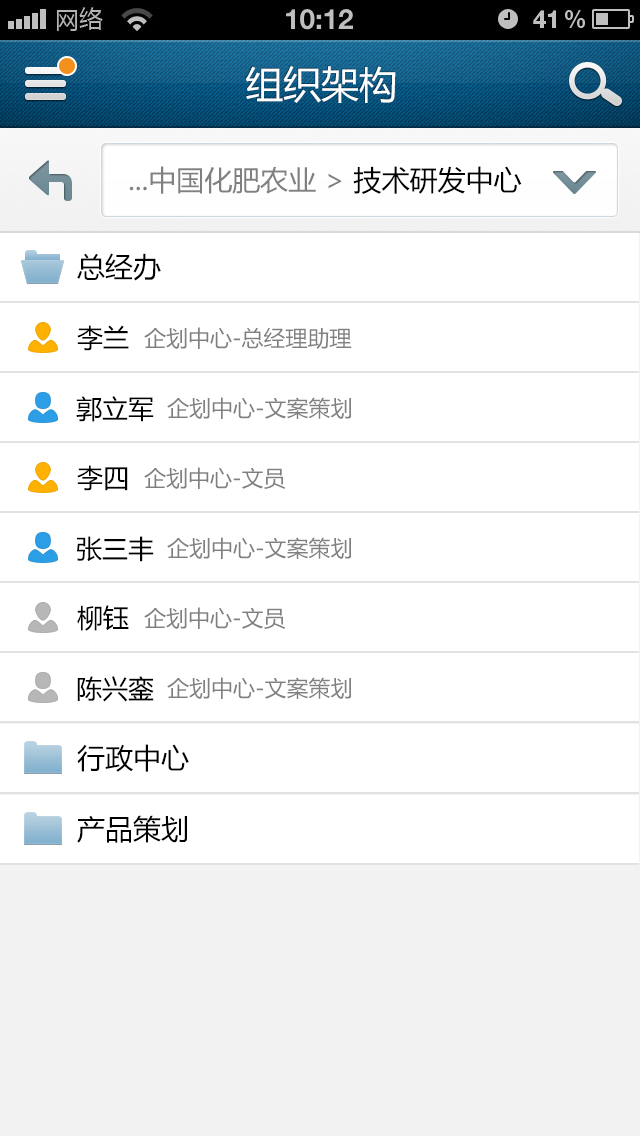Select the contact 李四
Viewport: 640px width, 1136px height.
320,477
